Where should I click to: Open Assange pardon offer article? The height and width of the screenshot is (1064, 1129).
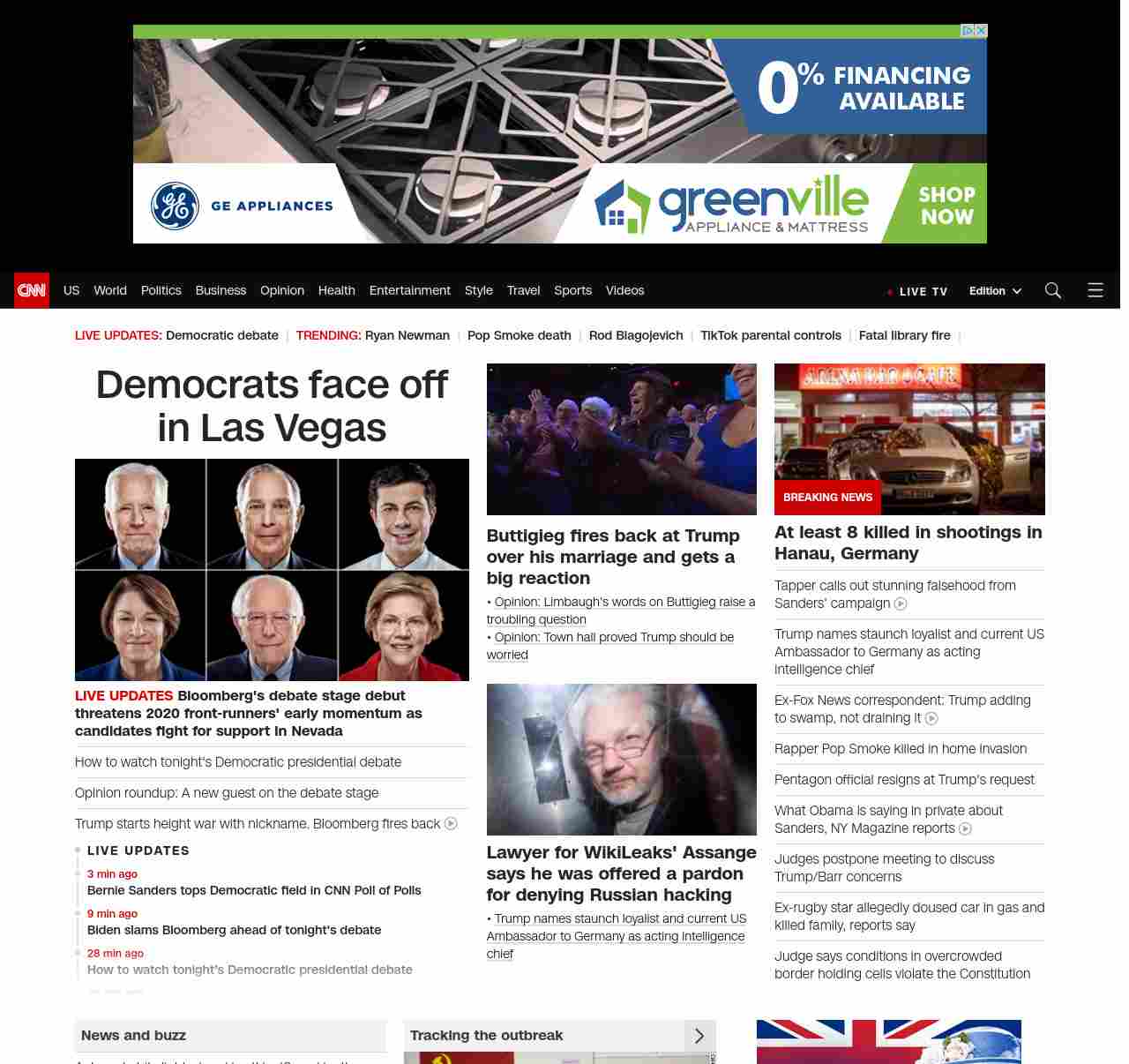tap(621, 873)
